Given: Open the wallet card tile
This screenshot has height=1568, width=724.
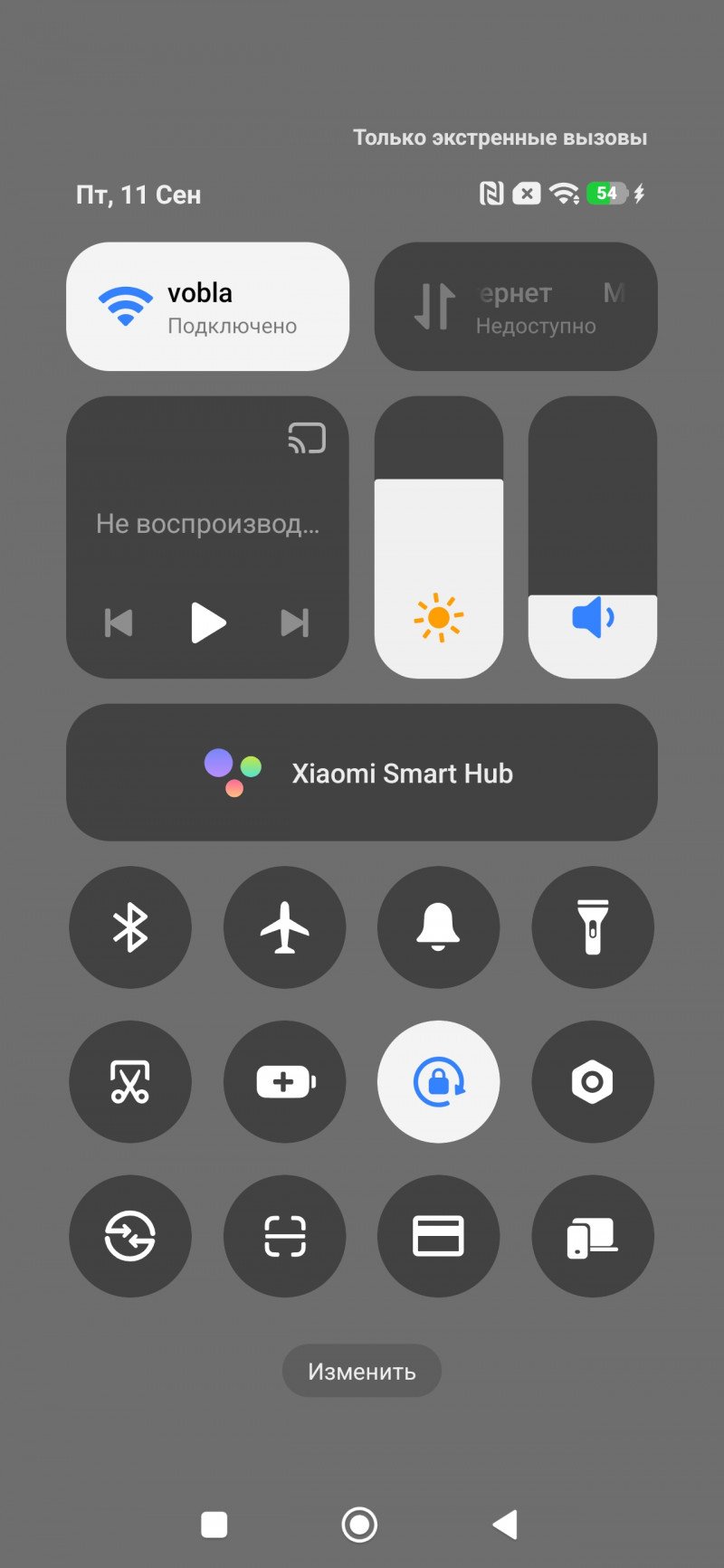Looking at the screenshot, I should pyautogui.click(x=439, y=1236).
